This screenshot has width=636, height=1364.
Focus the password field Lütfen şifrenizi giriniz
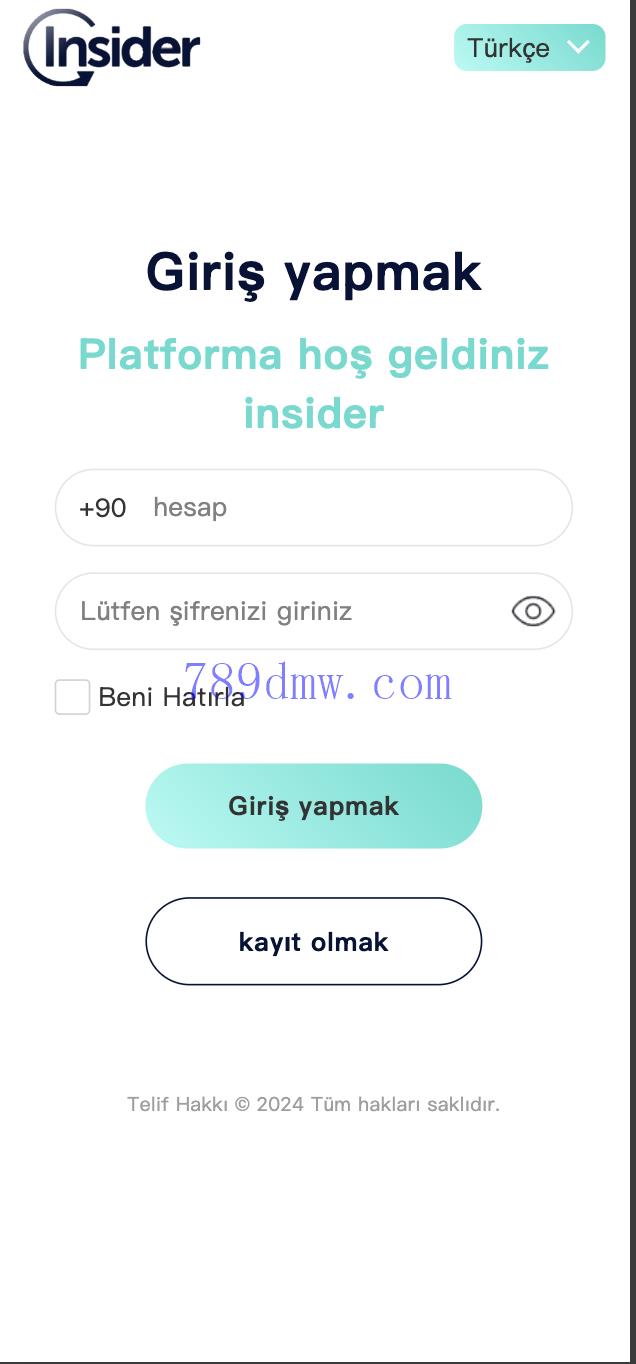coord(280,611)
